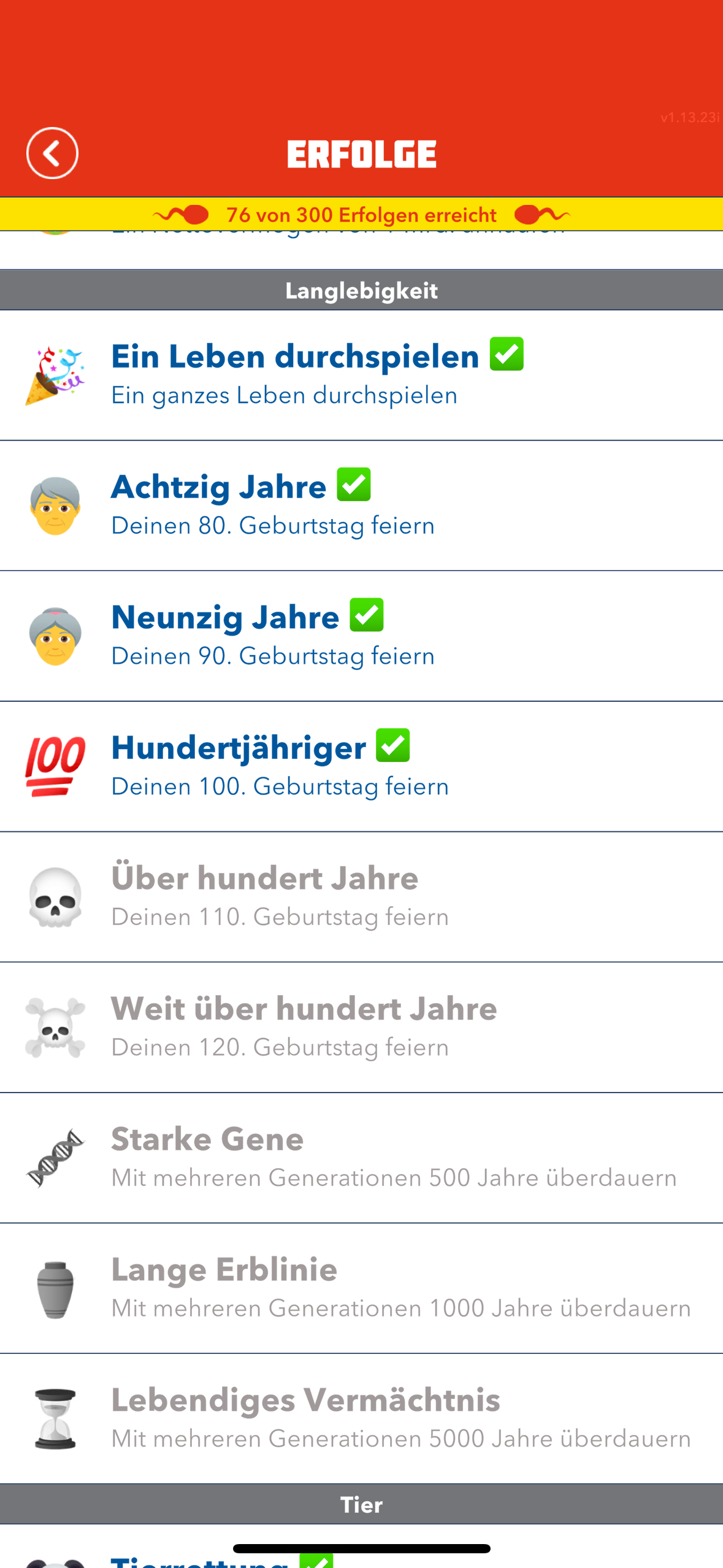This screenshot has height=1568, width=723.
Task: Click the skull icon for Über hundert Jahre
Action: tap(55, 896)
